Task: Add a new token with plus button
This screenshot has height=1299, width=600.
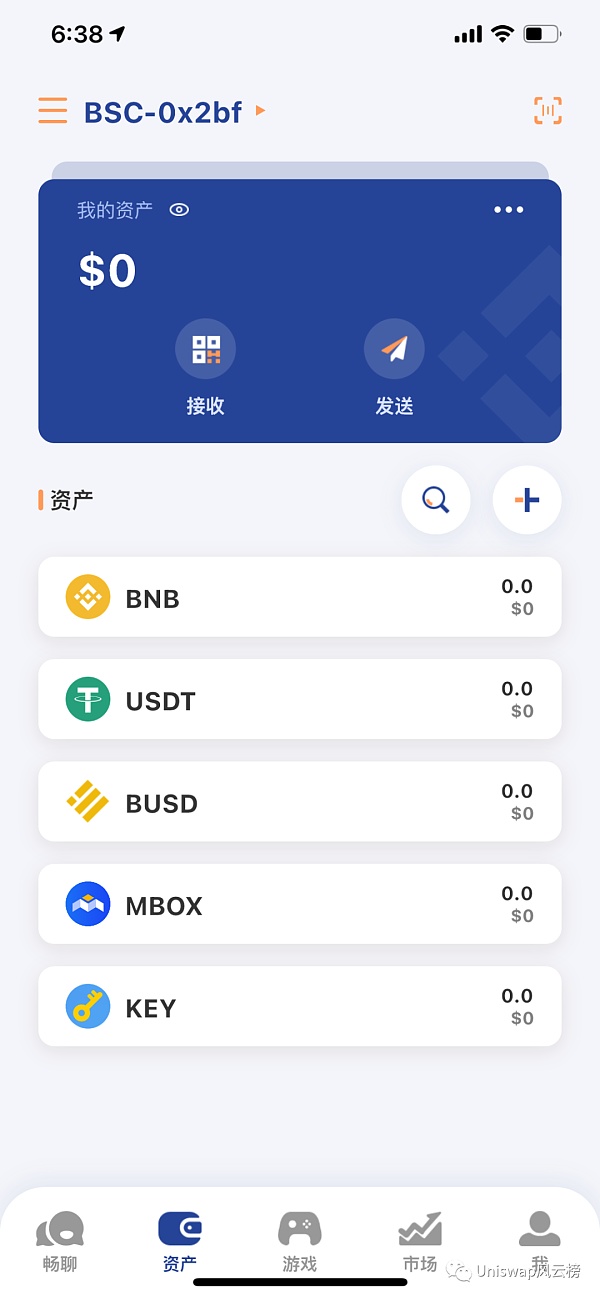Action: (526, 499)
